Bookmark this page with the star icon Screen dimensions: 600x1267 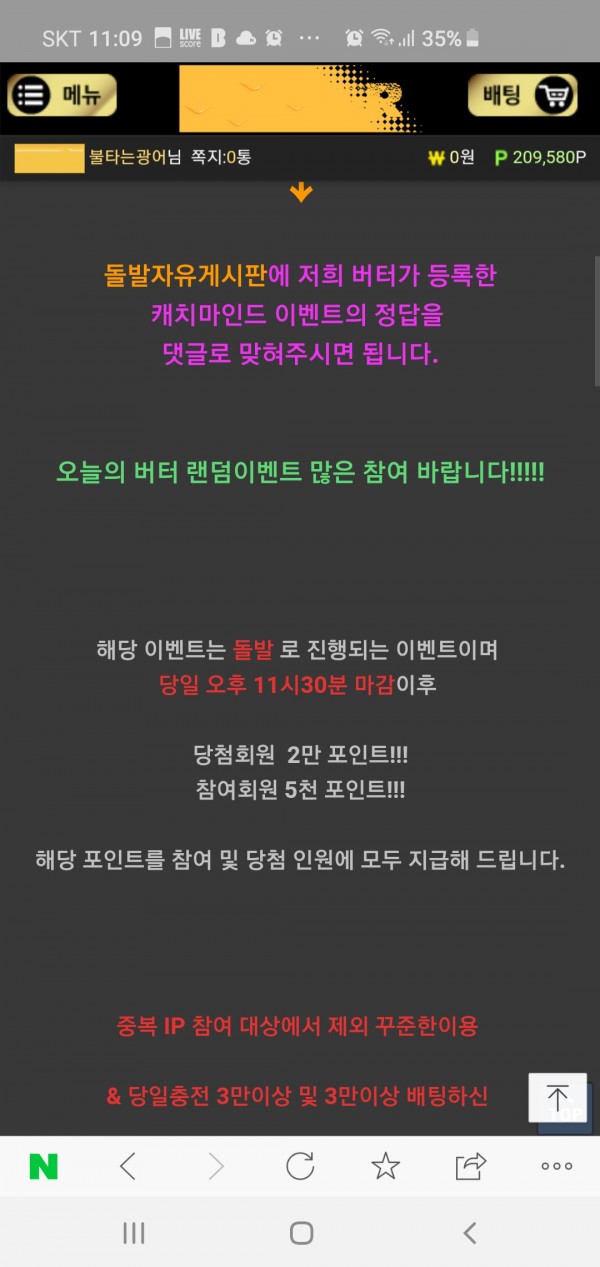385,1166
